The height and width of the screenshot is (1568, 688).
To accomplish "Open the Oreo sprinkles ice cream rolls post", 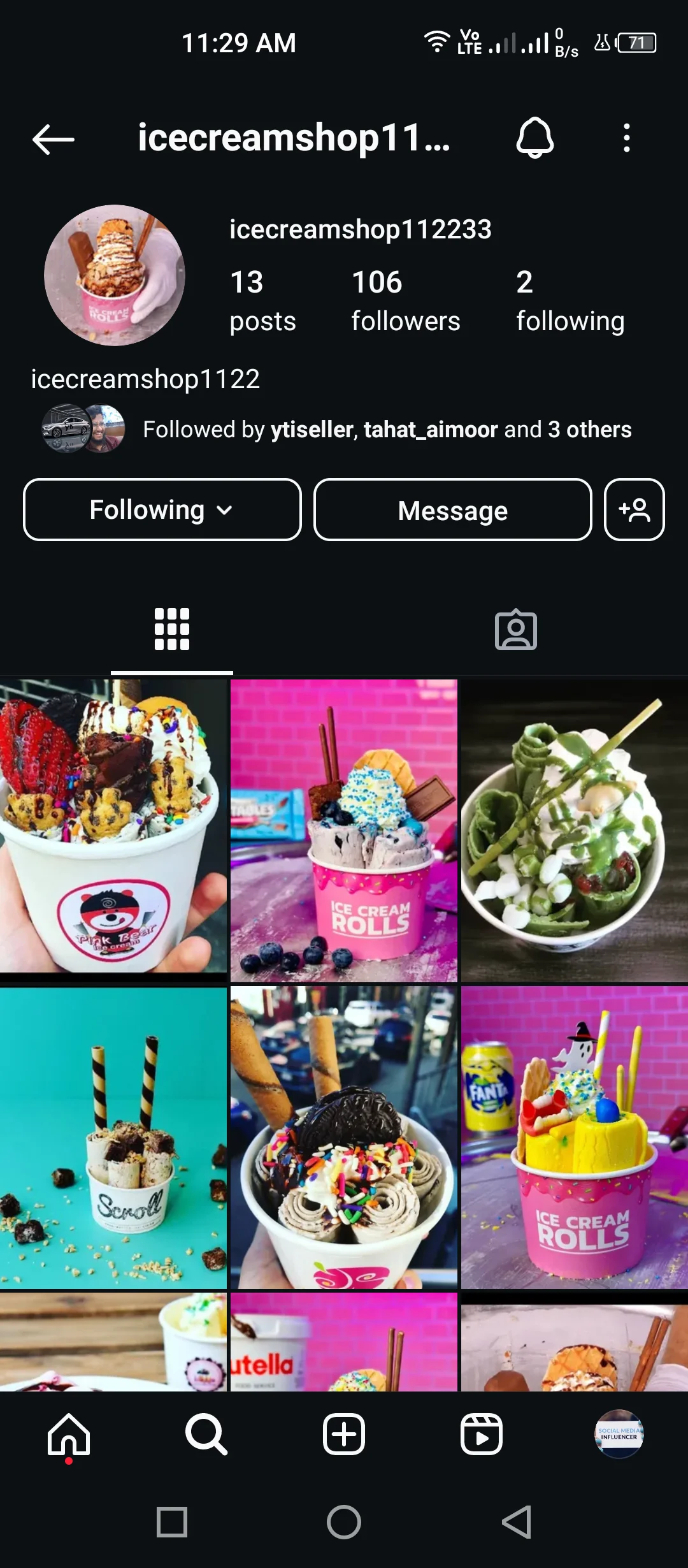I will pyautogui.click(x=344, y=1138).
